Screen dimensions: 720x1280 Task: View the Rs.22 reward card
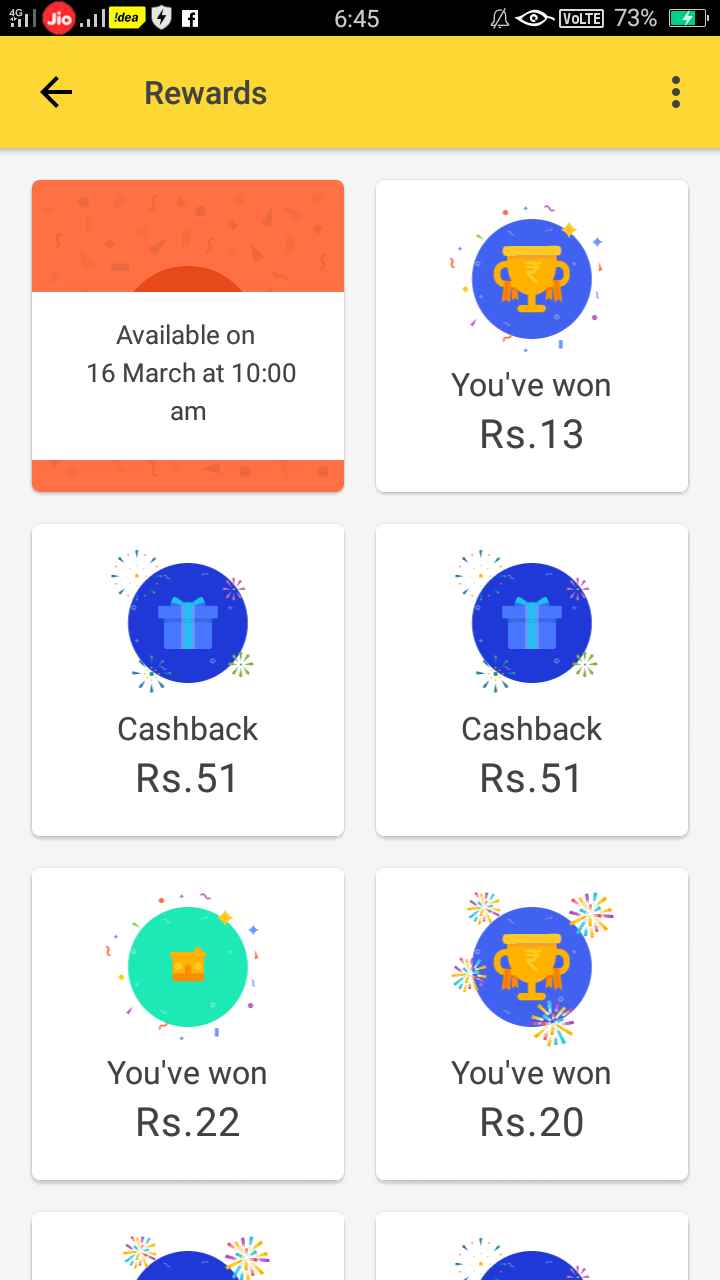tap(188, 1024)
